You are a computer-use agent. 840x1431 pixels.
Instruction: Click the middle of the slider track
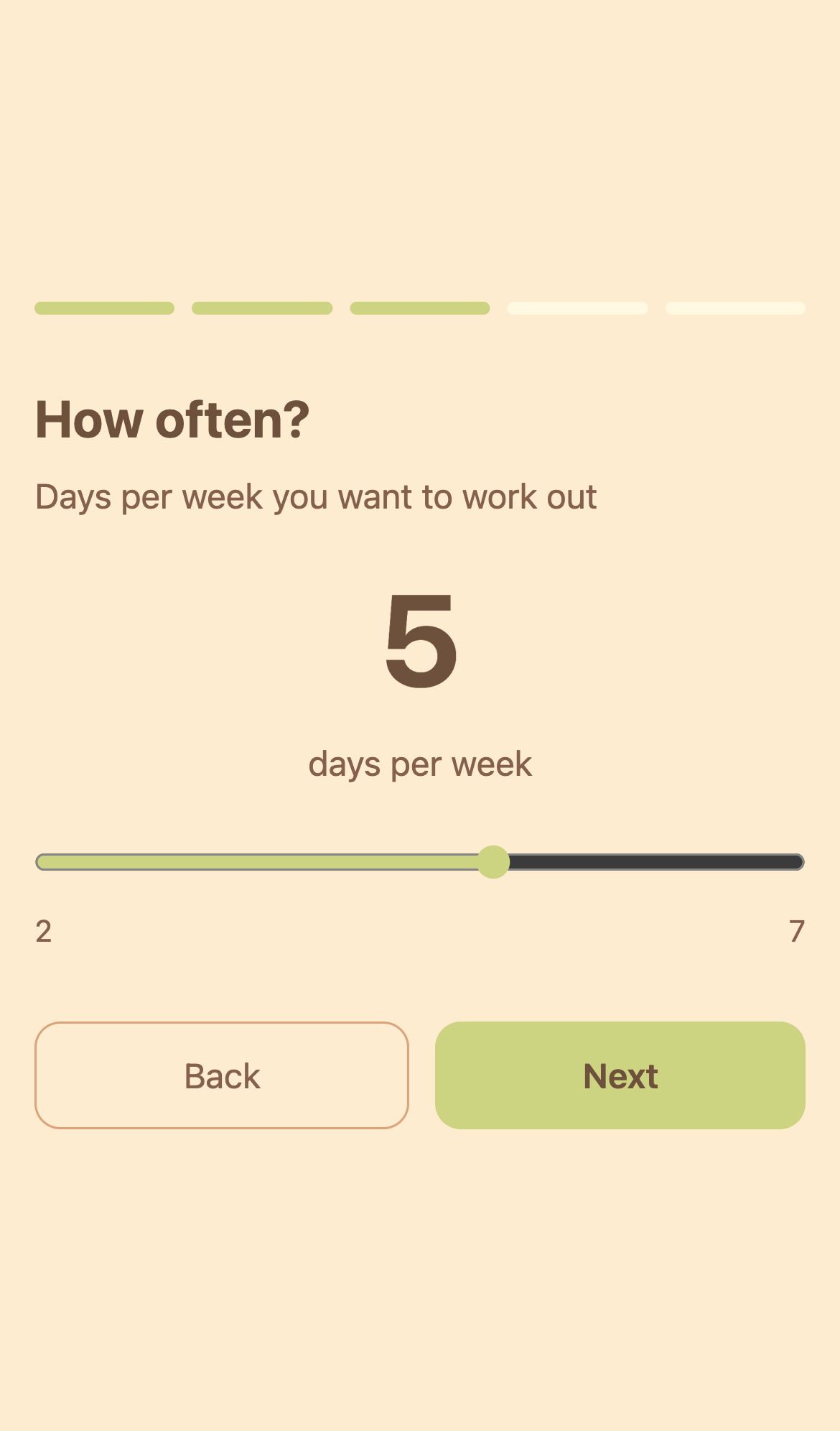[420, 862]
